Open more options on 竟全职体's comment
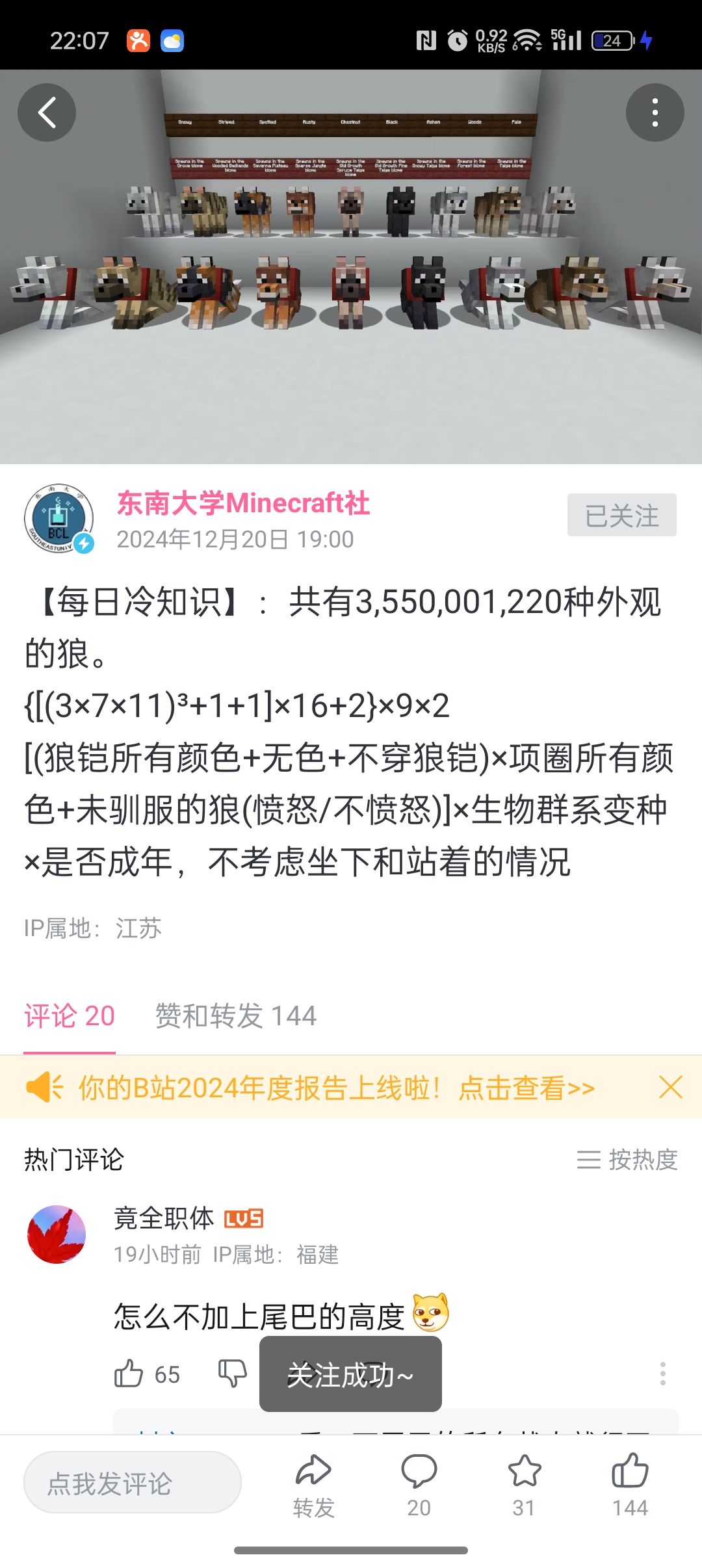702x1568 pixels. (662, 1374)
